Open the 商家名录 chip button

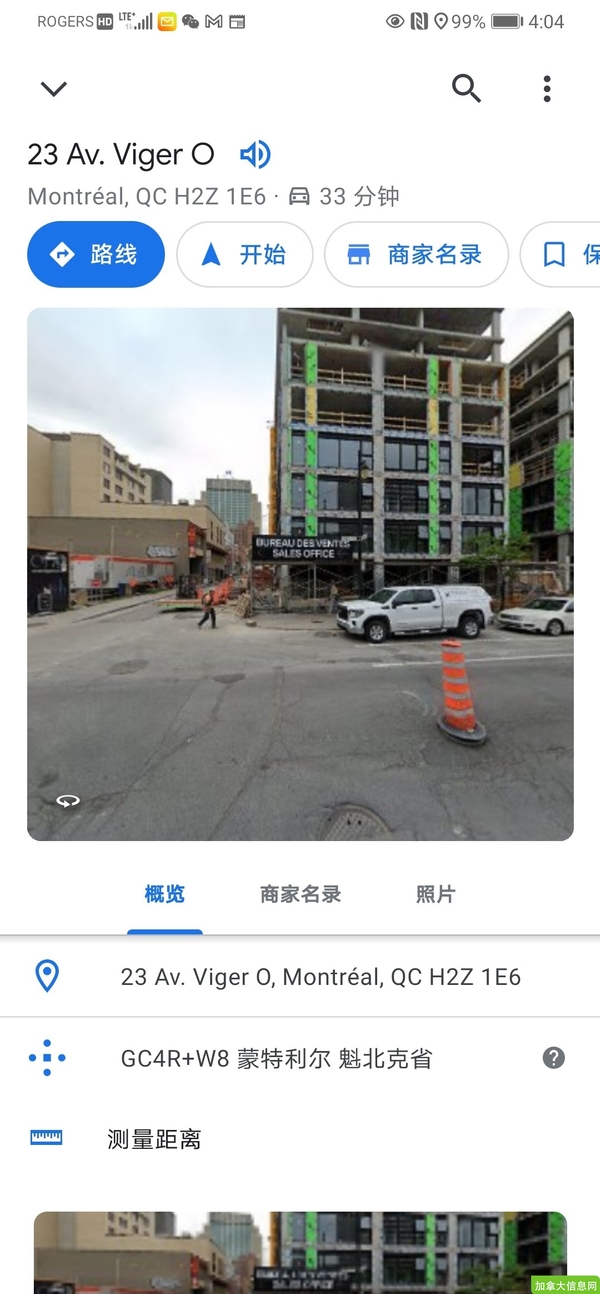[416, 254]
